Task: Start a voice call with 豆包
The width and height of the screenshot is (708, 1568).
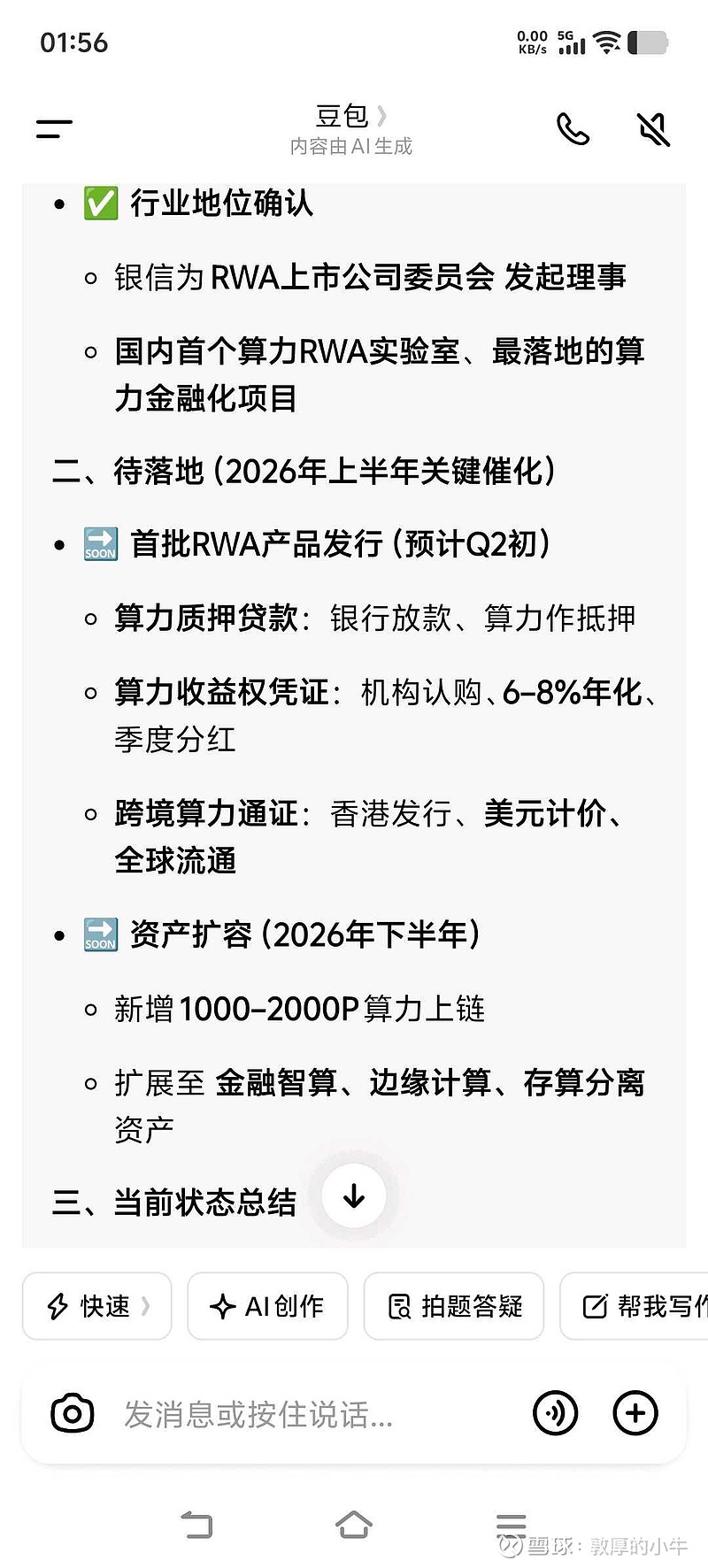Action: tap(573, 128)
